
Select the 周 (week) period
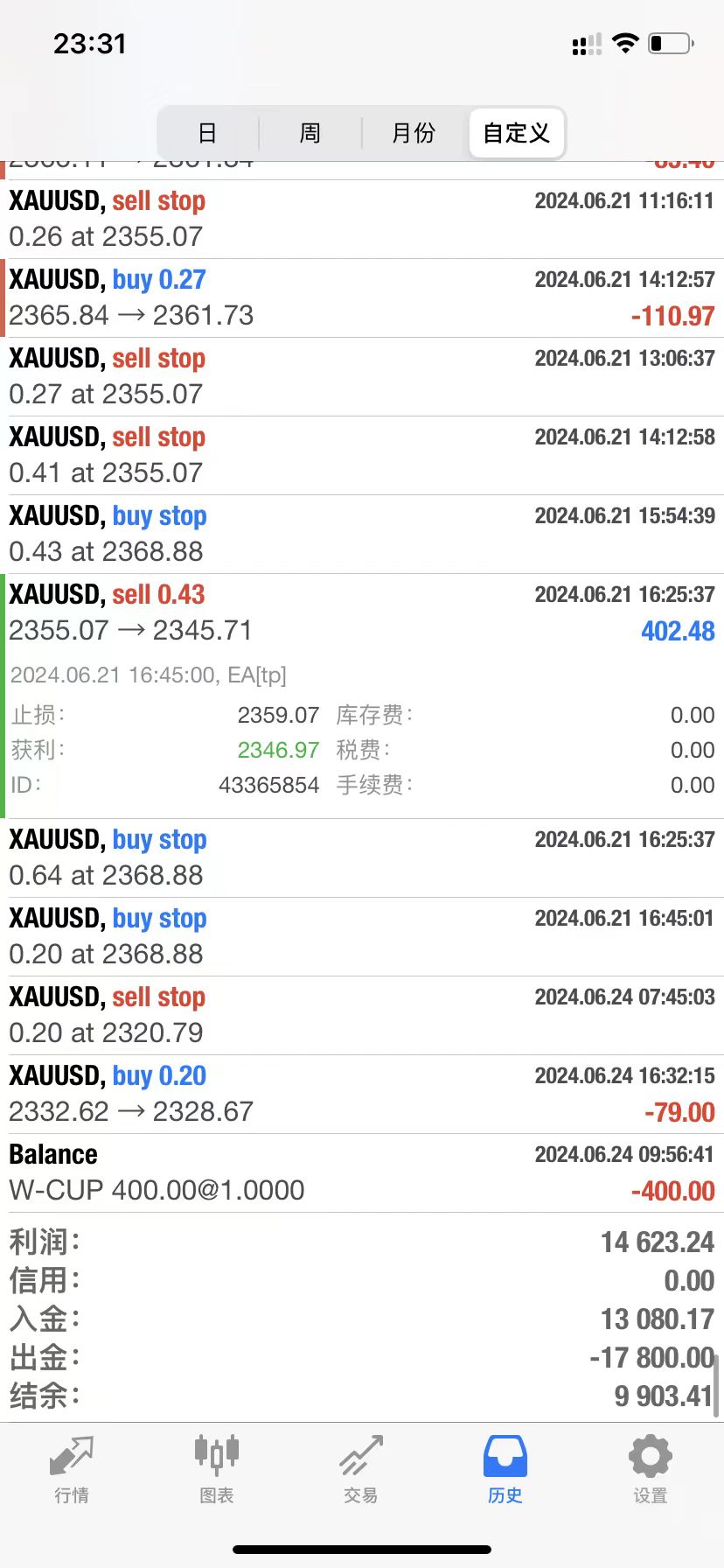(x=310, y=133)
